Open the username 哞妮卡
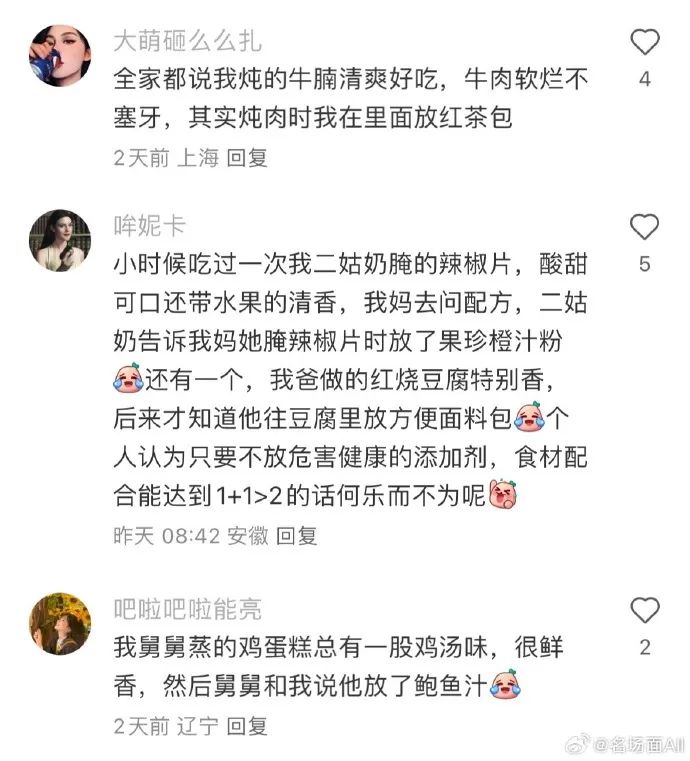690x761 pixels. 150,225
